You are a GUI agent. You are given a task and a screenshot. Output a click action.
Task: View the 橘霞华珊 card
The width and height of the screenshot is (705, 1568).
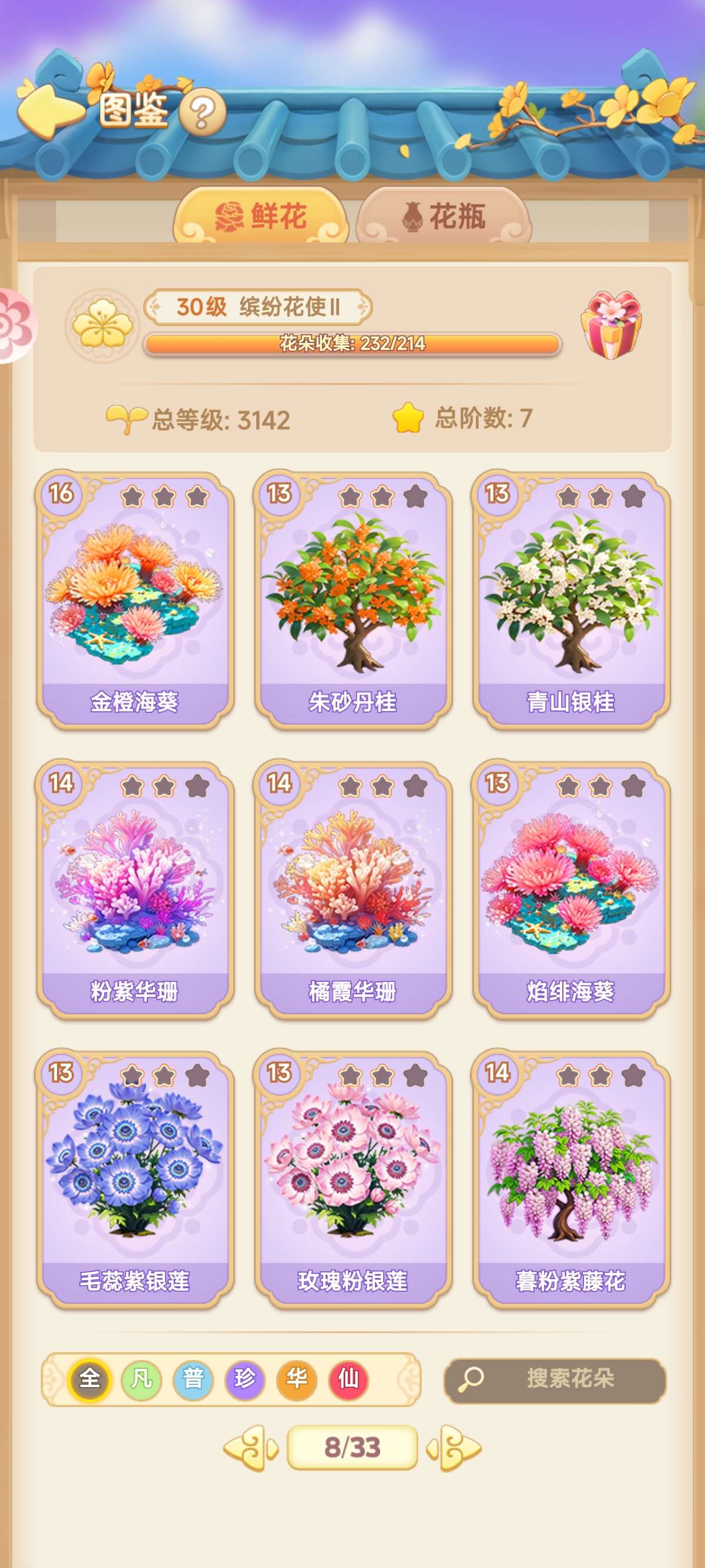(352, 889)
